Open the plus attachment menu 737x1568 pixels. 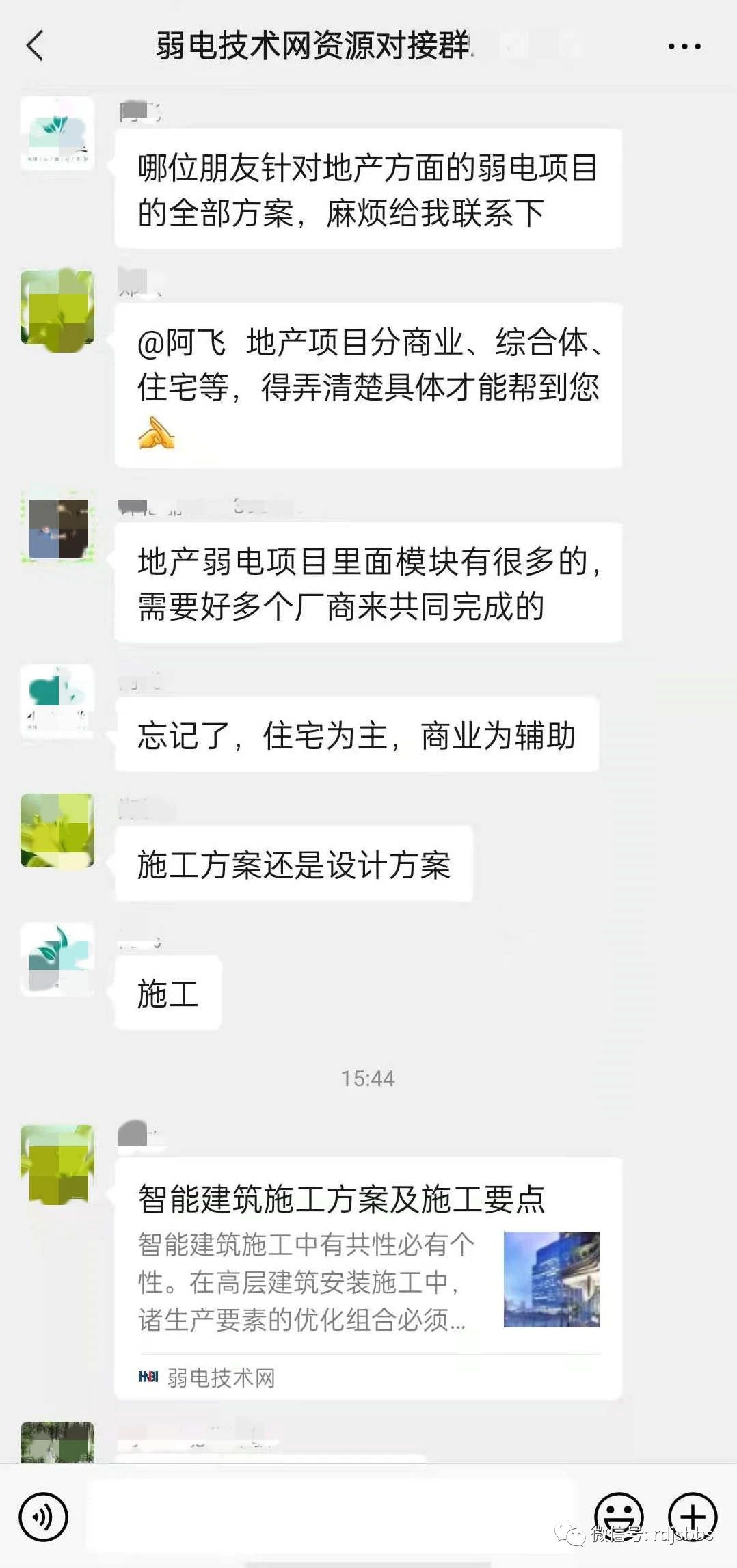coord(693,1517)
